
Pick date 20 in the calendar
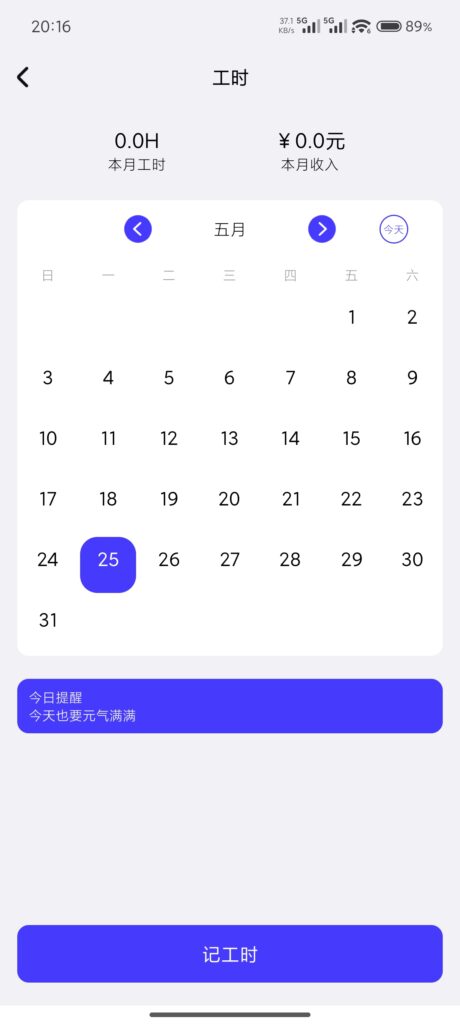[229, 499]
